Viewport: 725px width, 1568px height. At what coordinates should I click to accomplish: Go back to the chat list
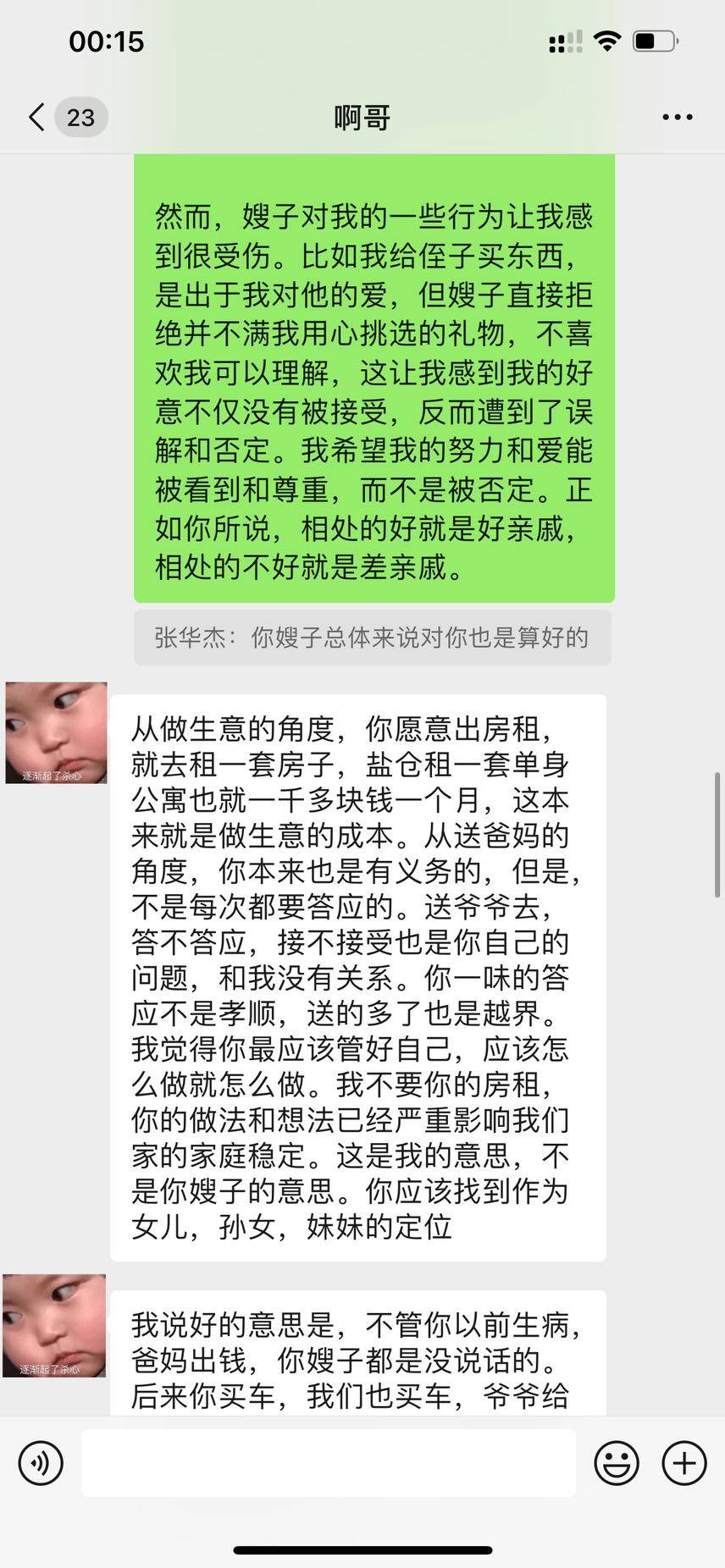point(37,117)
